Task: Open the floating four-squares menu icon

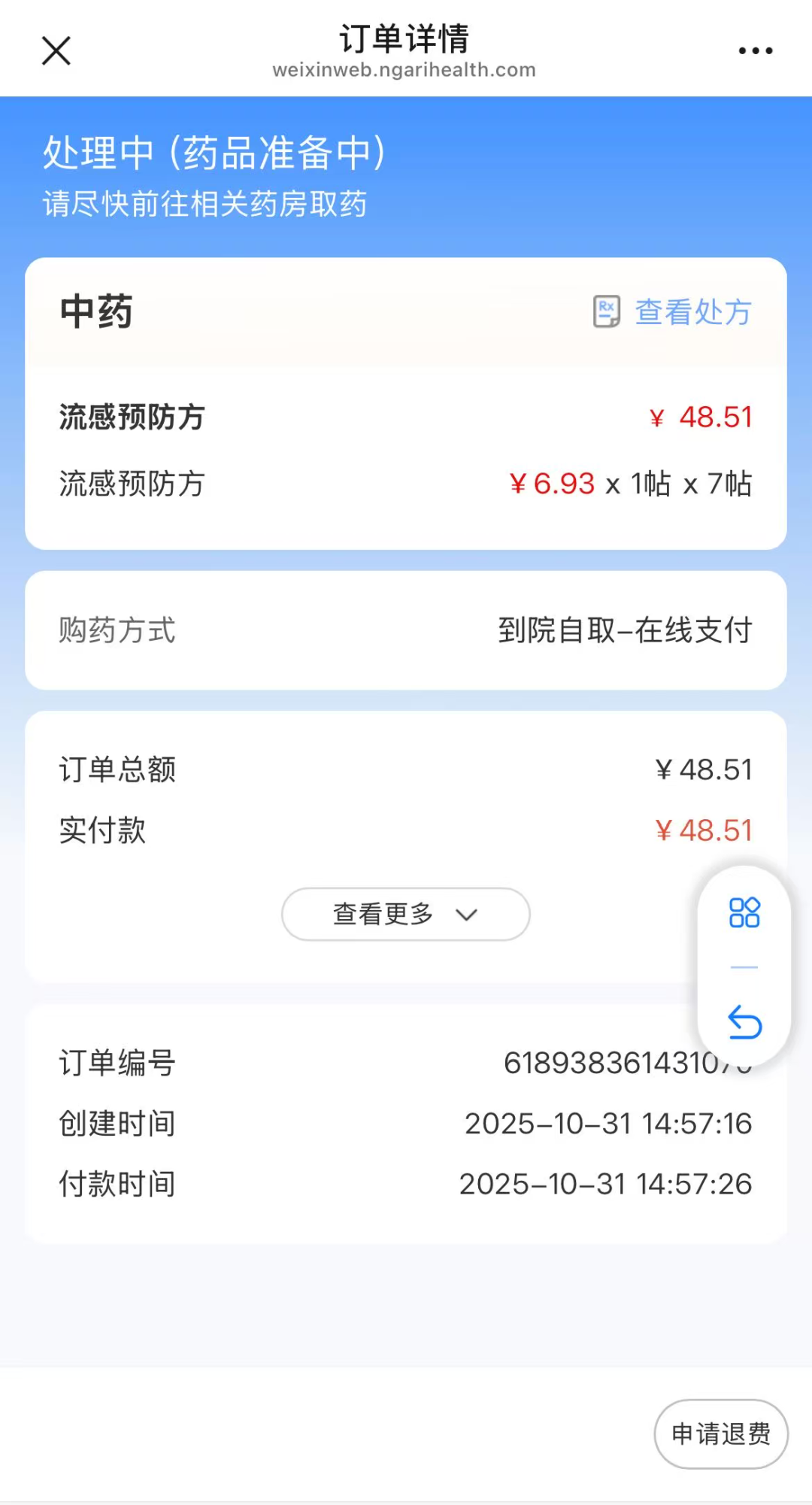Action: [x=744, y=912]
